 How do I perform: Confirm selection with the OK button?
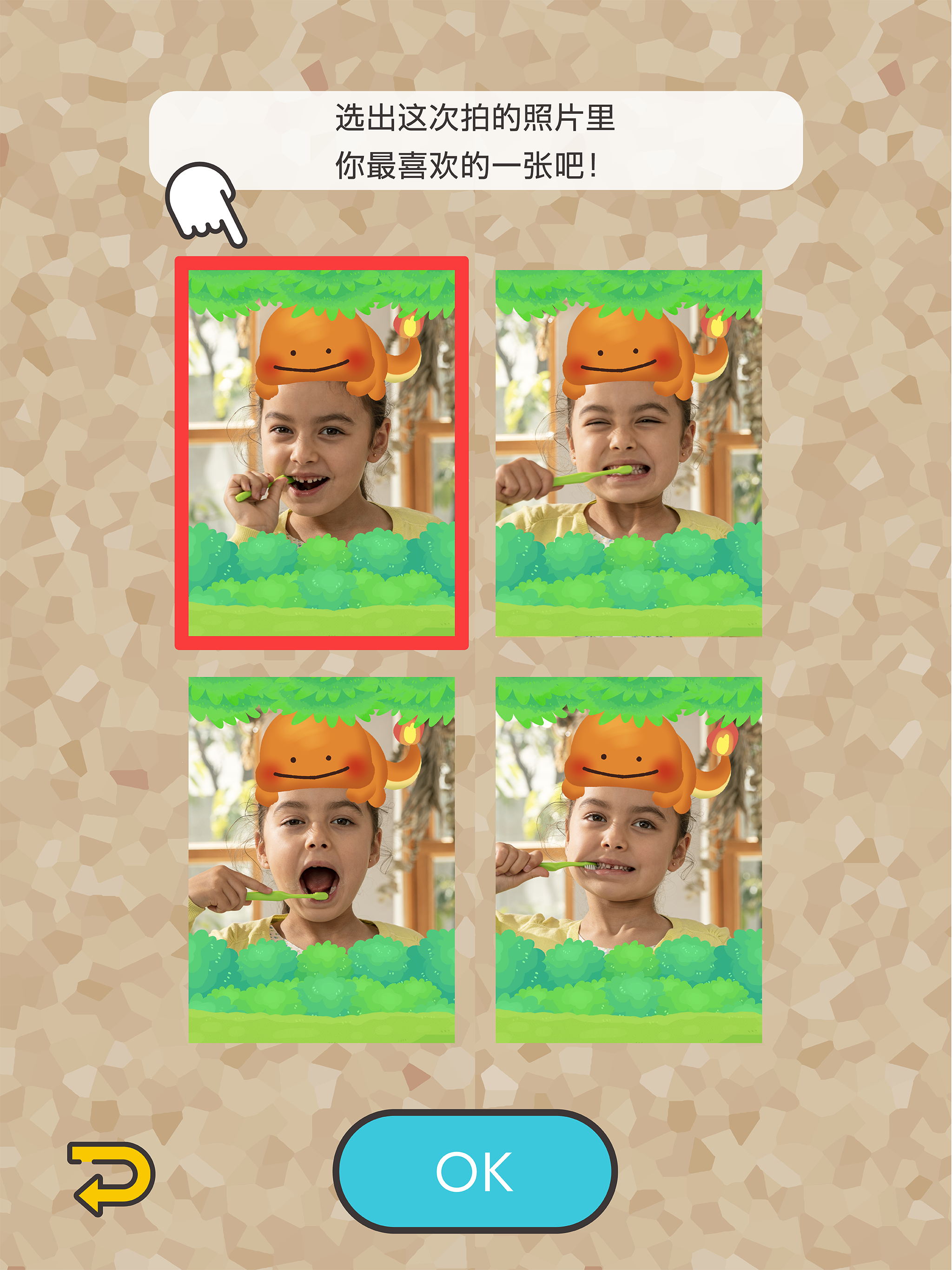475,1172
